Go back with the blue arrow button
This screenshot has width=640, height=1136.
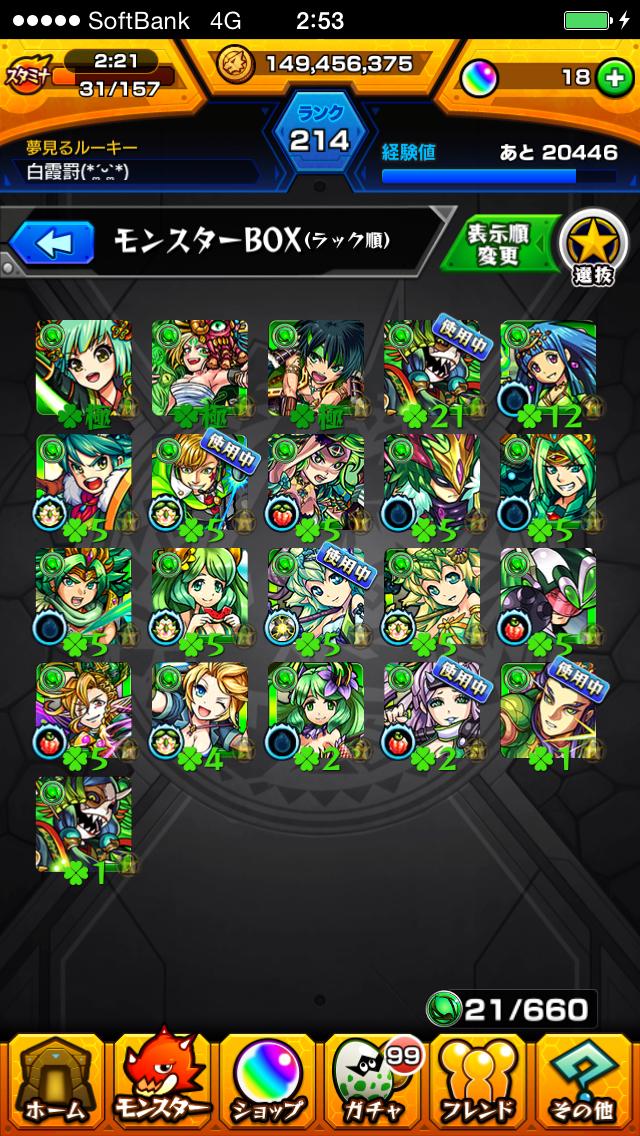click(x=52, y=242)
